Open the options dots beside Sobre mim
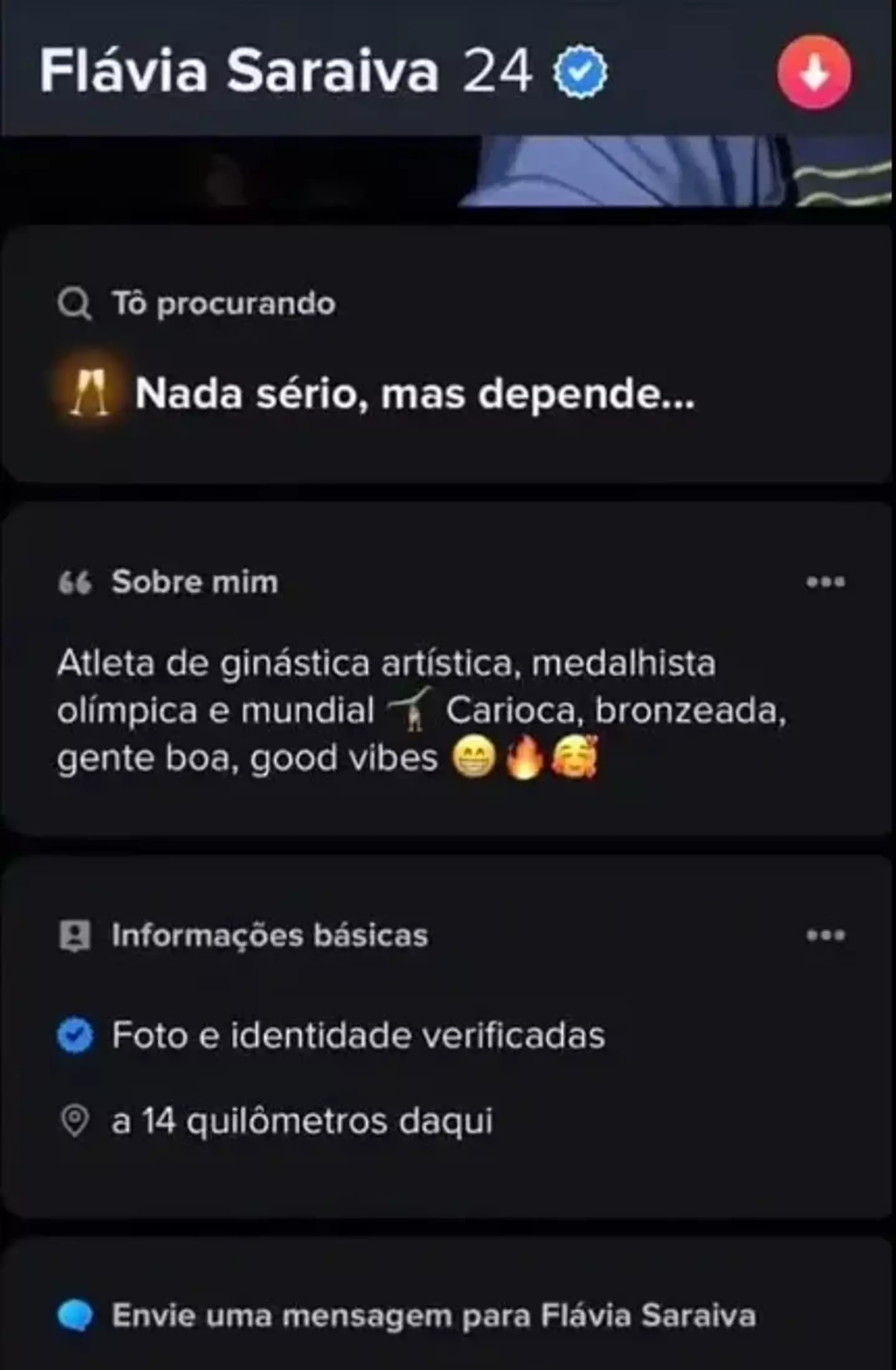Screen dimensions: 896x1370 click(825, 582)
